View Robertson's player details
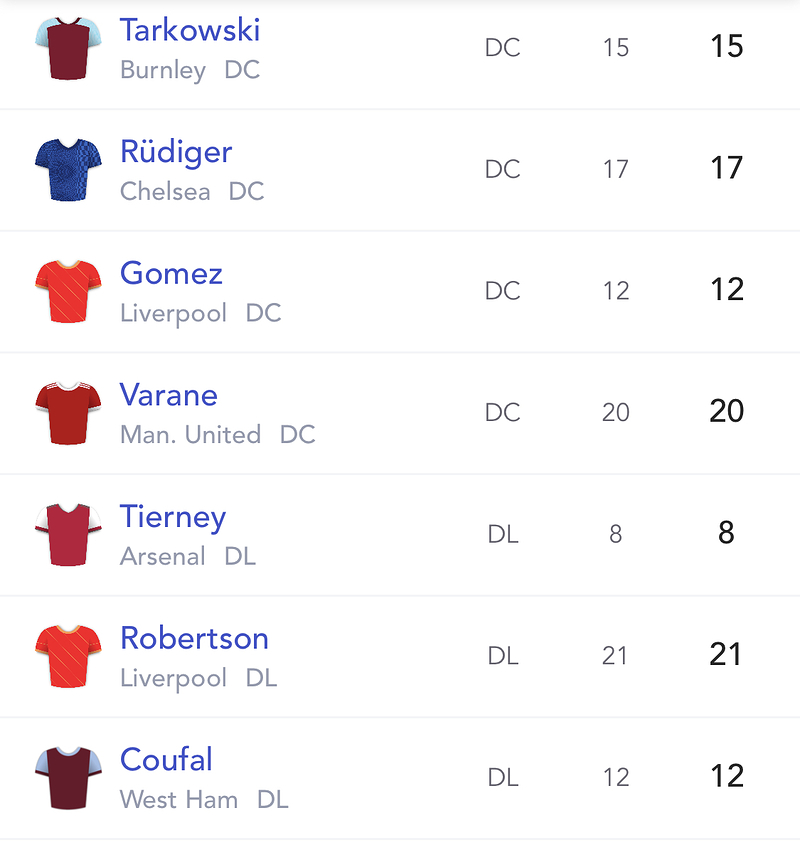Viewport: 800px width, 844px height. [x=194, y=638]
